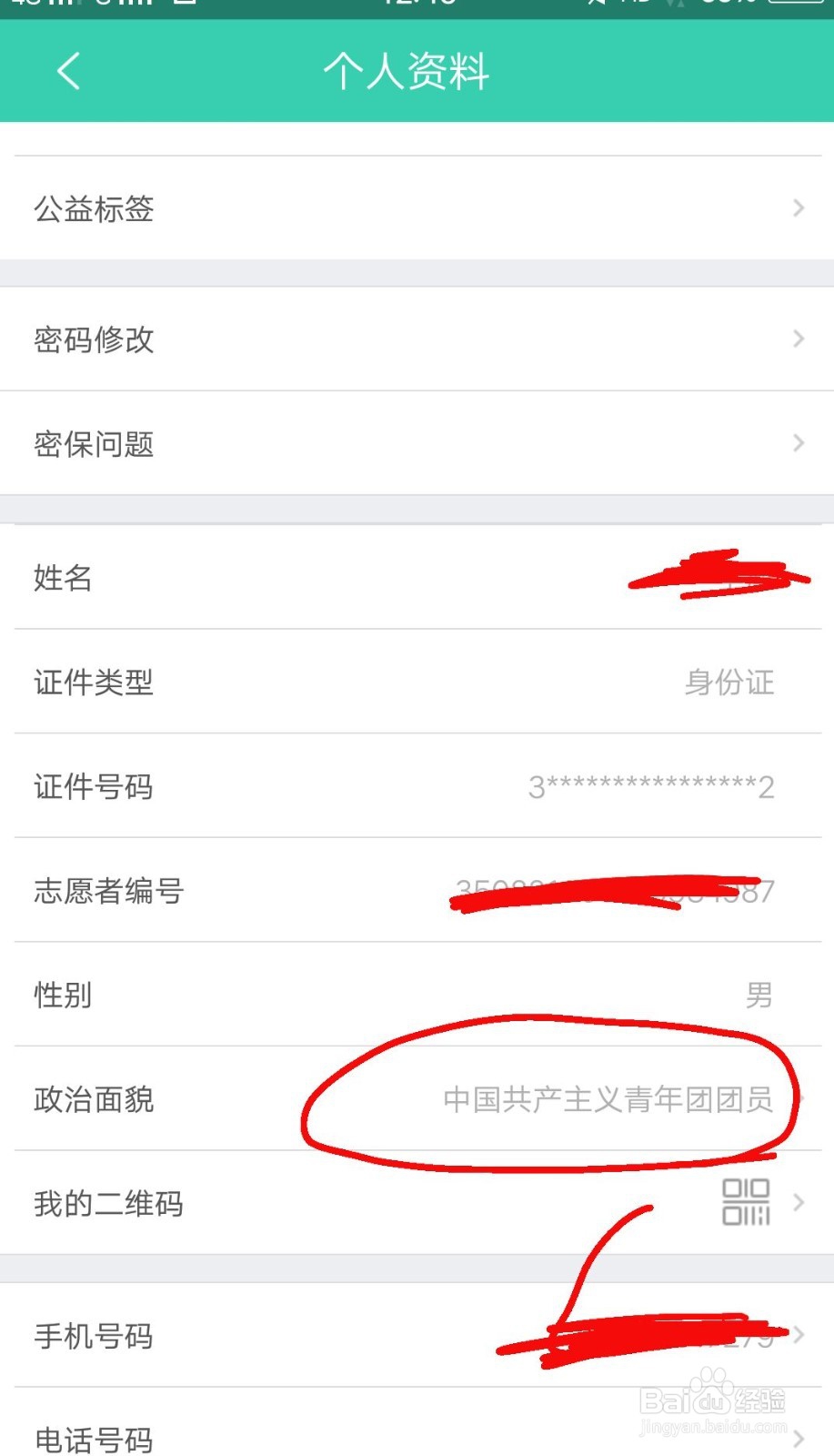Open the 密码修改 settings via its chevron
The width and height of the screenshot is (834, 1456).
pos(798,339)
